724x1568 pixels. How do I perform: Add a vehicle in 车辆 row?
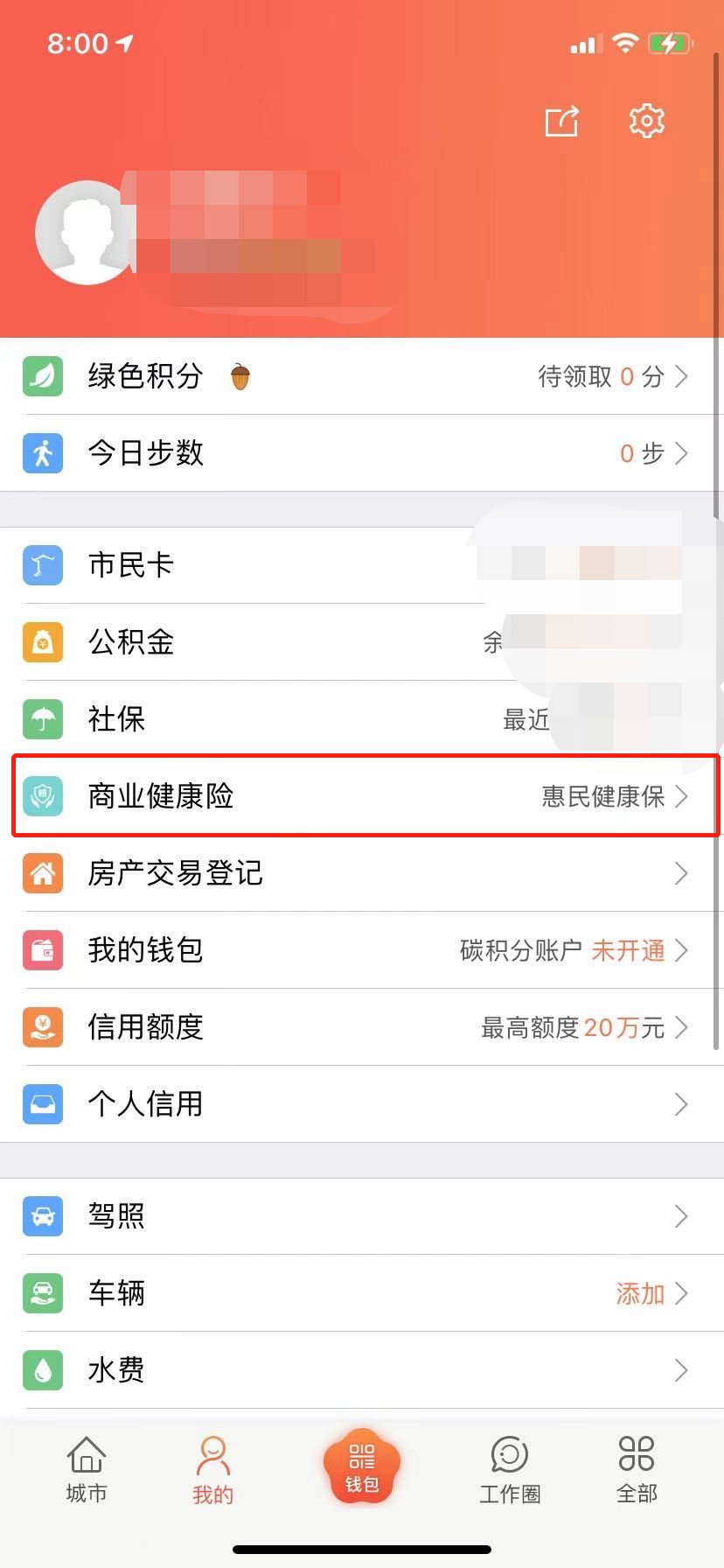pyautogui.click(x=640, y=1293)
